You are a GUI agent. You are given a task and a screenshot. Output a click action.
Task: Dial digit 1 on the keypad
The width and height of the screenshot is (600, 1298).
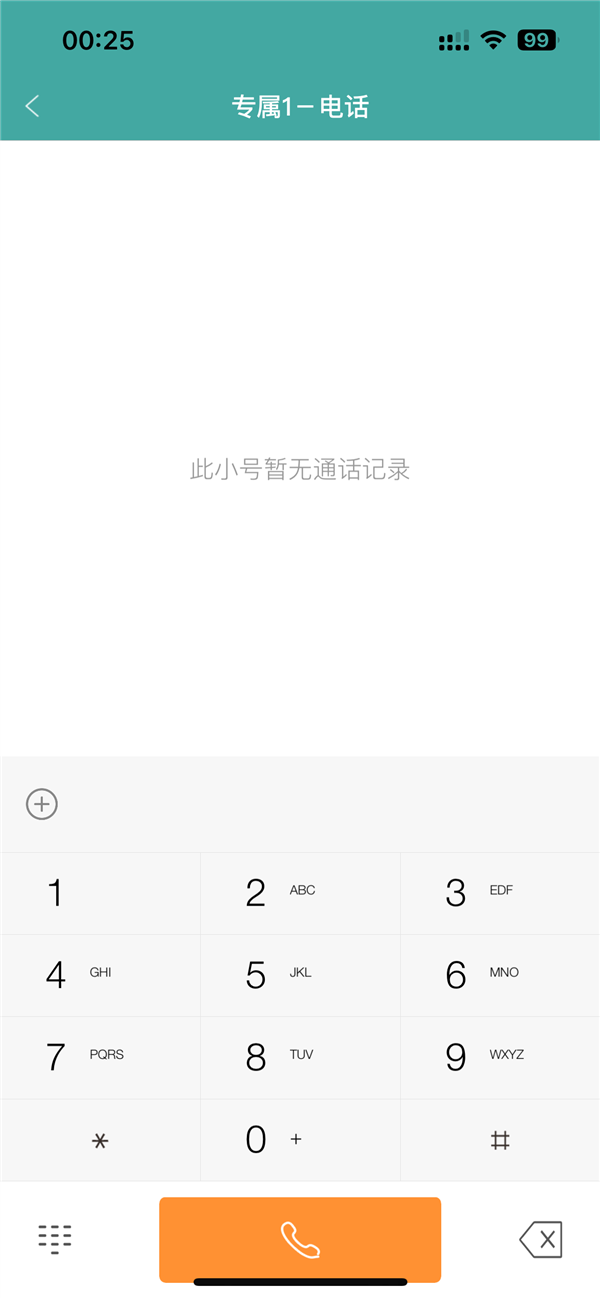coord(100,893)
